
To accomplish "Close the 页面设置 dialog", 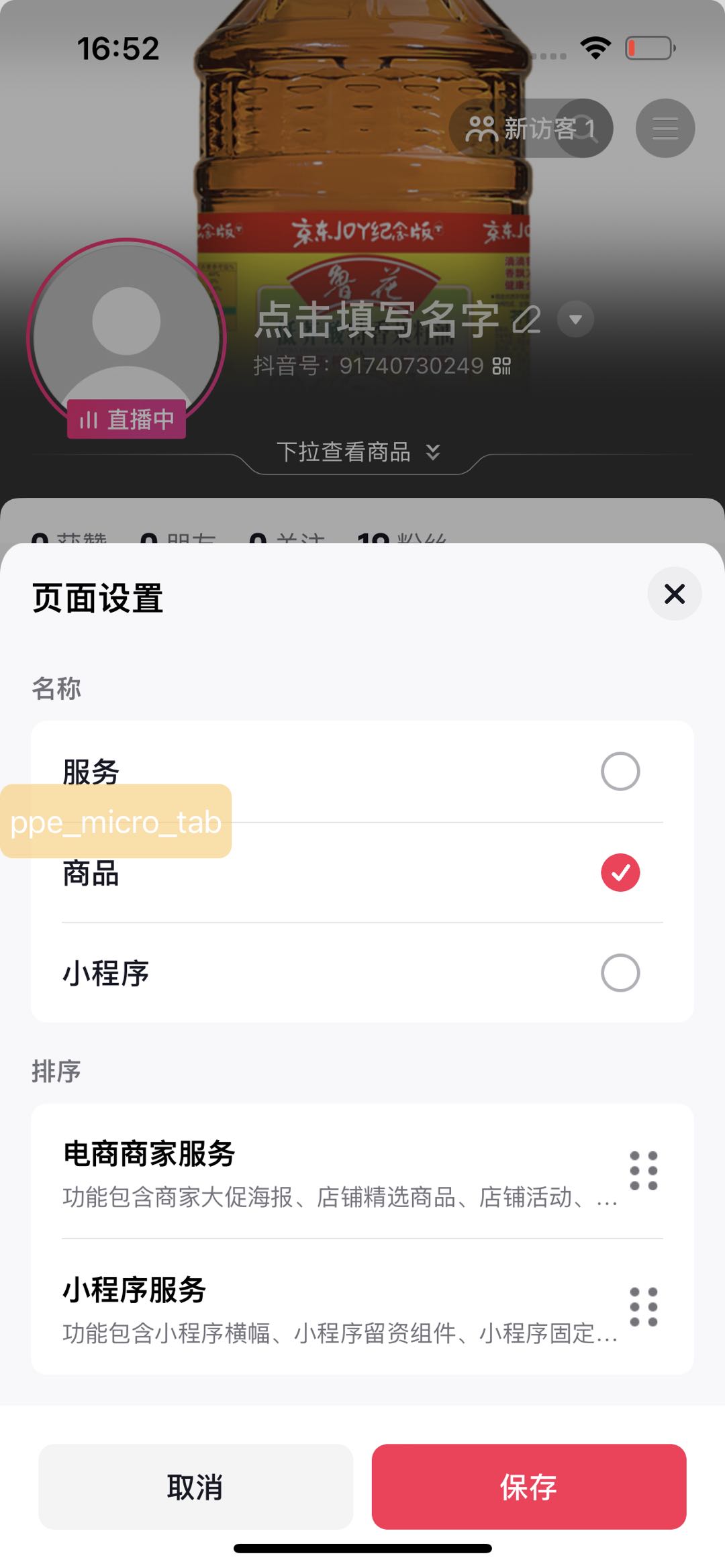I will click(x=674, y=594).
